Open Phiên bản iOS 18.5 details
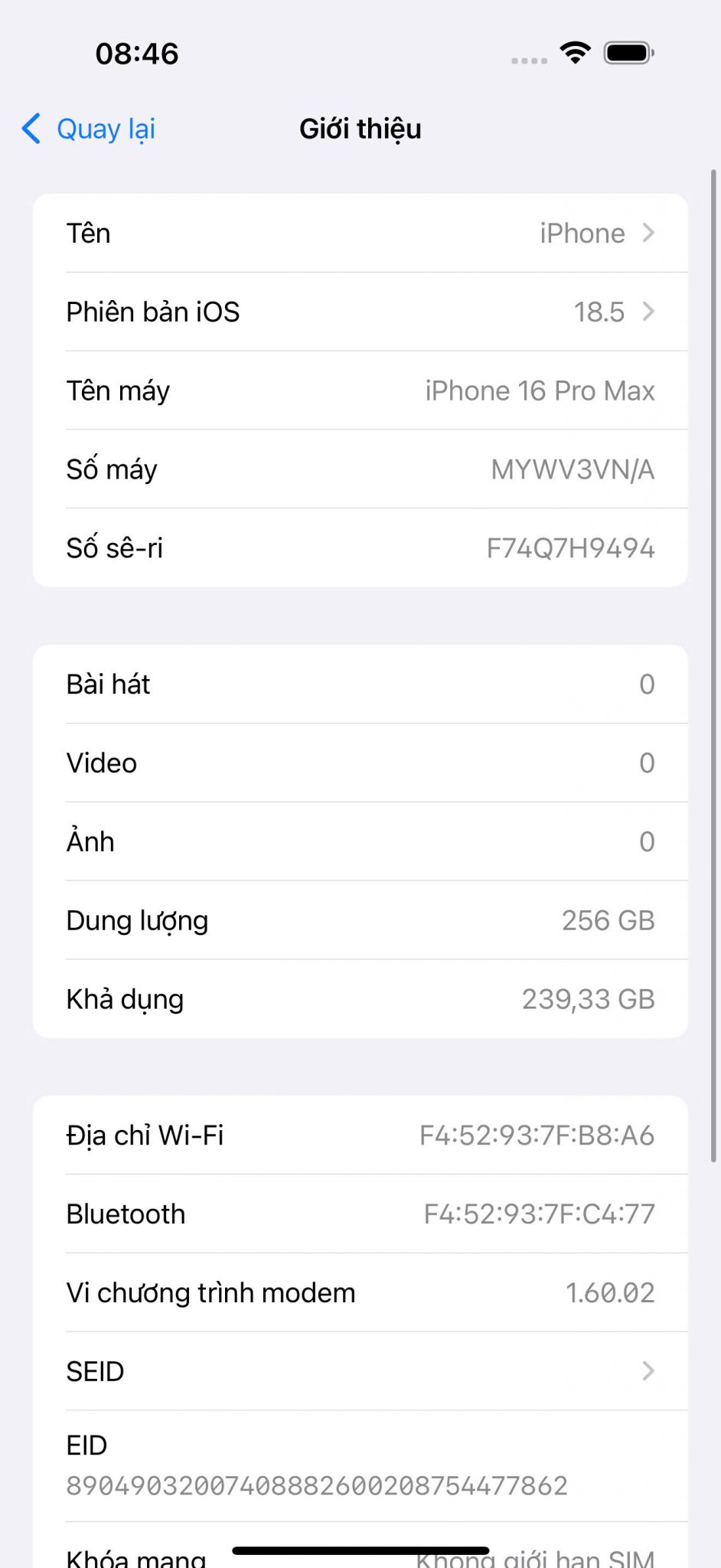The image size is (721, 1568). point(360,312)
